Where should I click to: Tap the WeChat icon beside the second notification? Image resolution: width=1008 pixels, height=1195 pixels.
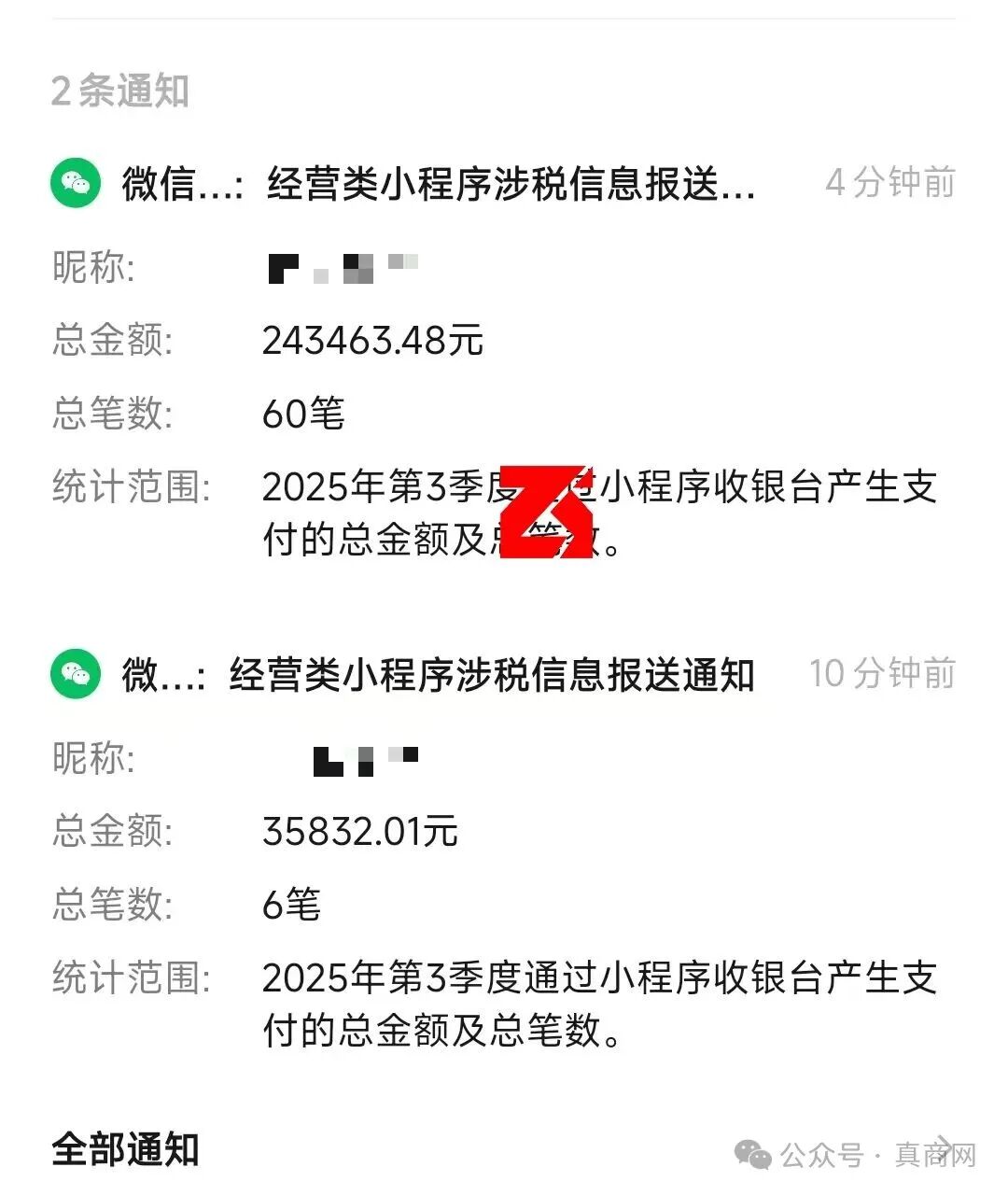tap(76, 675)
